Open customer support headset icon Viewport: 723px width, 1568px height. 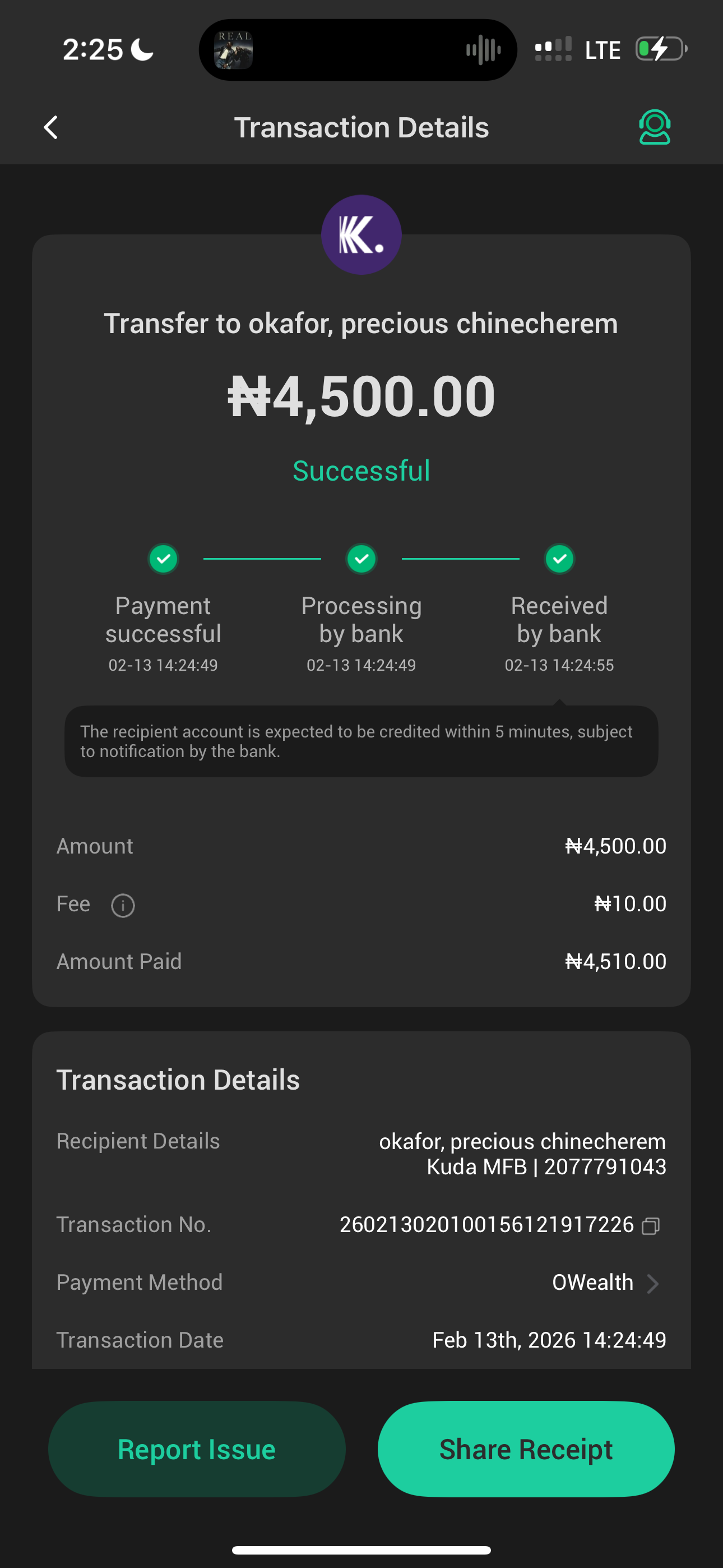click(654, 127)
